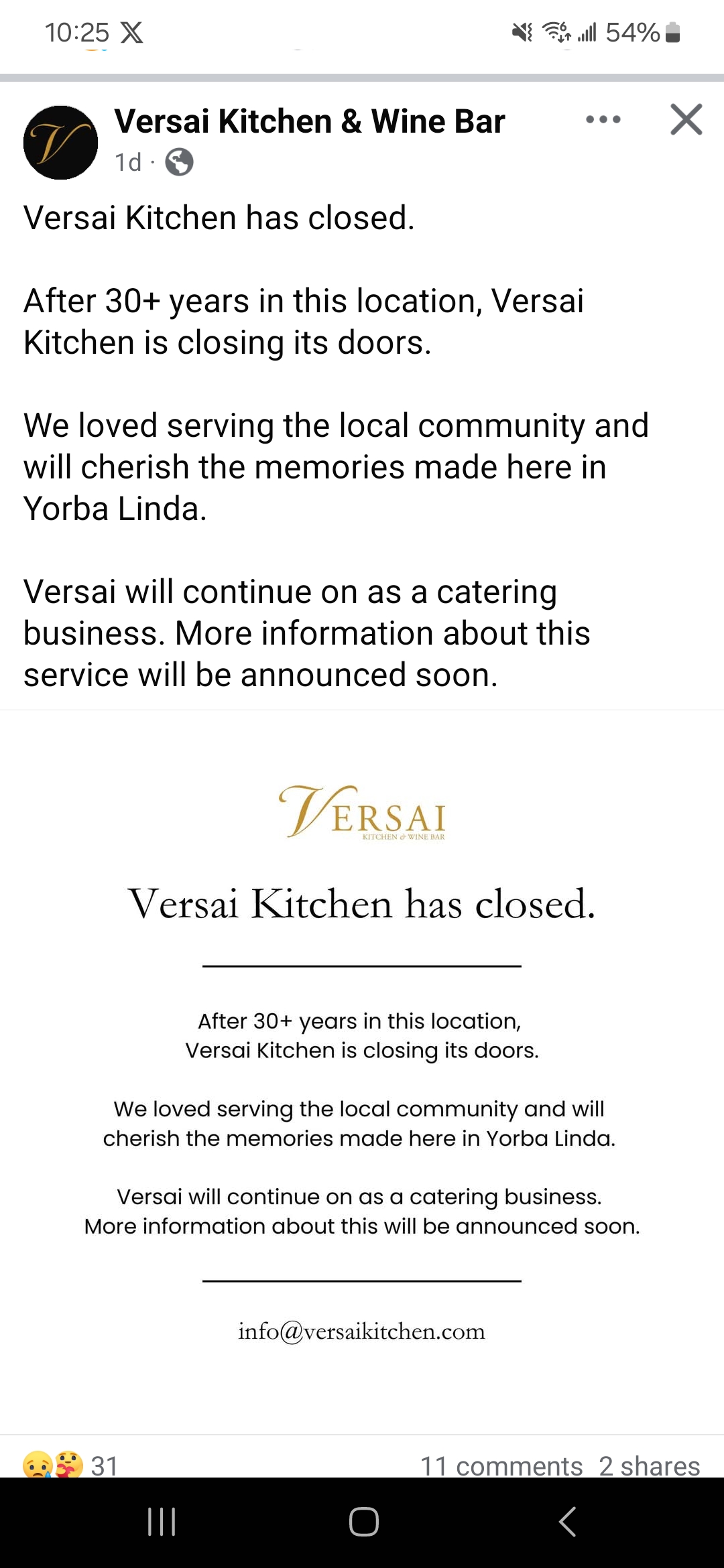
Task: Open the 11 comments
Action: coord(501,1466)
